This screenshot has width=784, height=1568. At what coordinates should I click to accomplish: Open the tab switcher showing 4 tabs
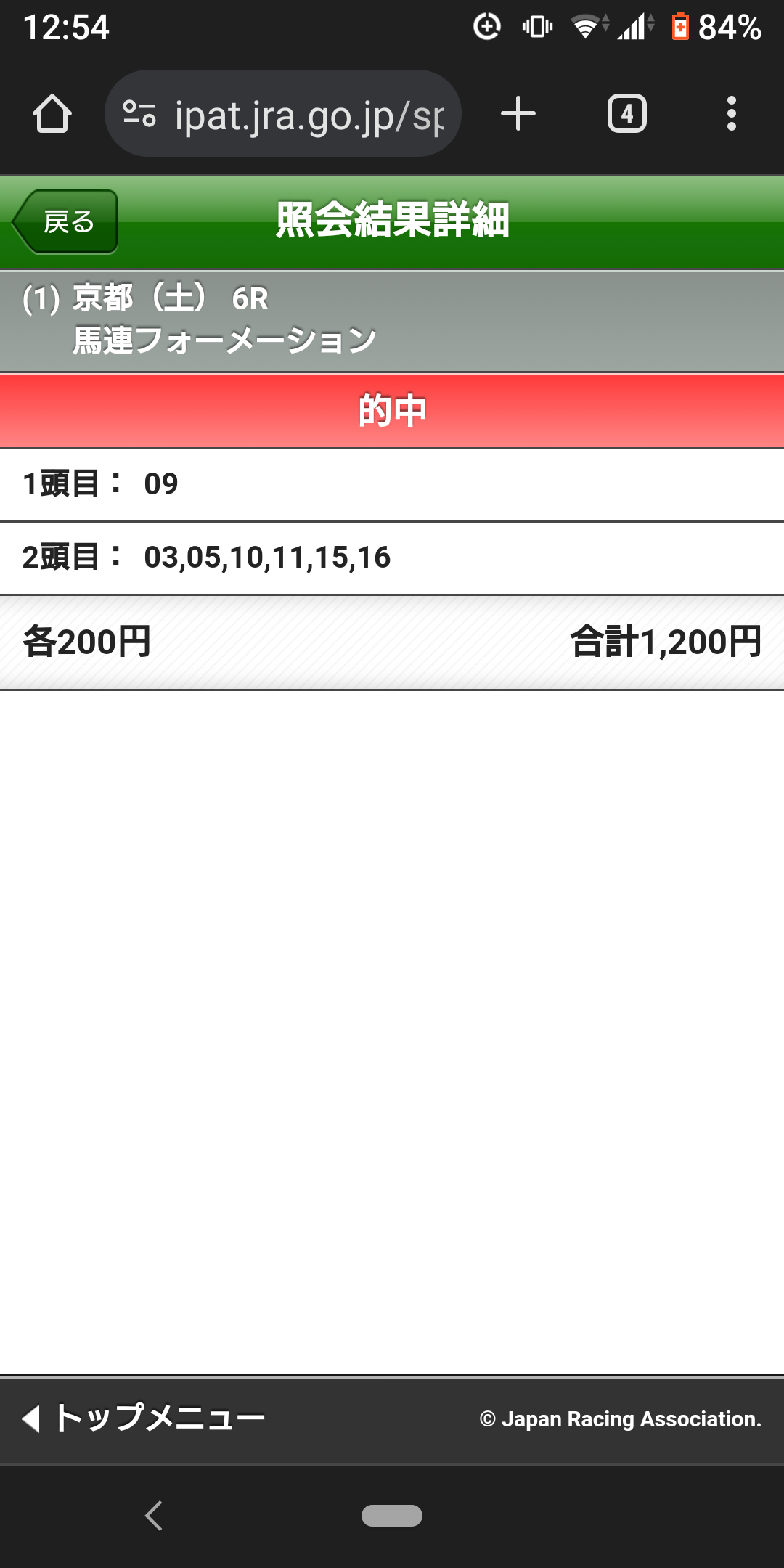click(626, 114)
